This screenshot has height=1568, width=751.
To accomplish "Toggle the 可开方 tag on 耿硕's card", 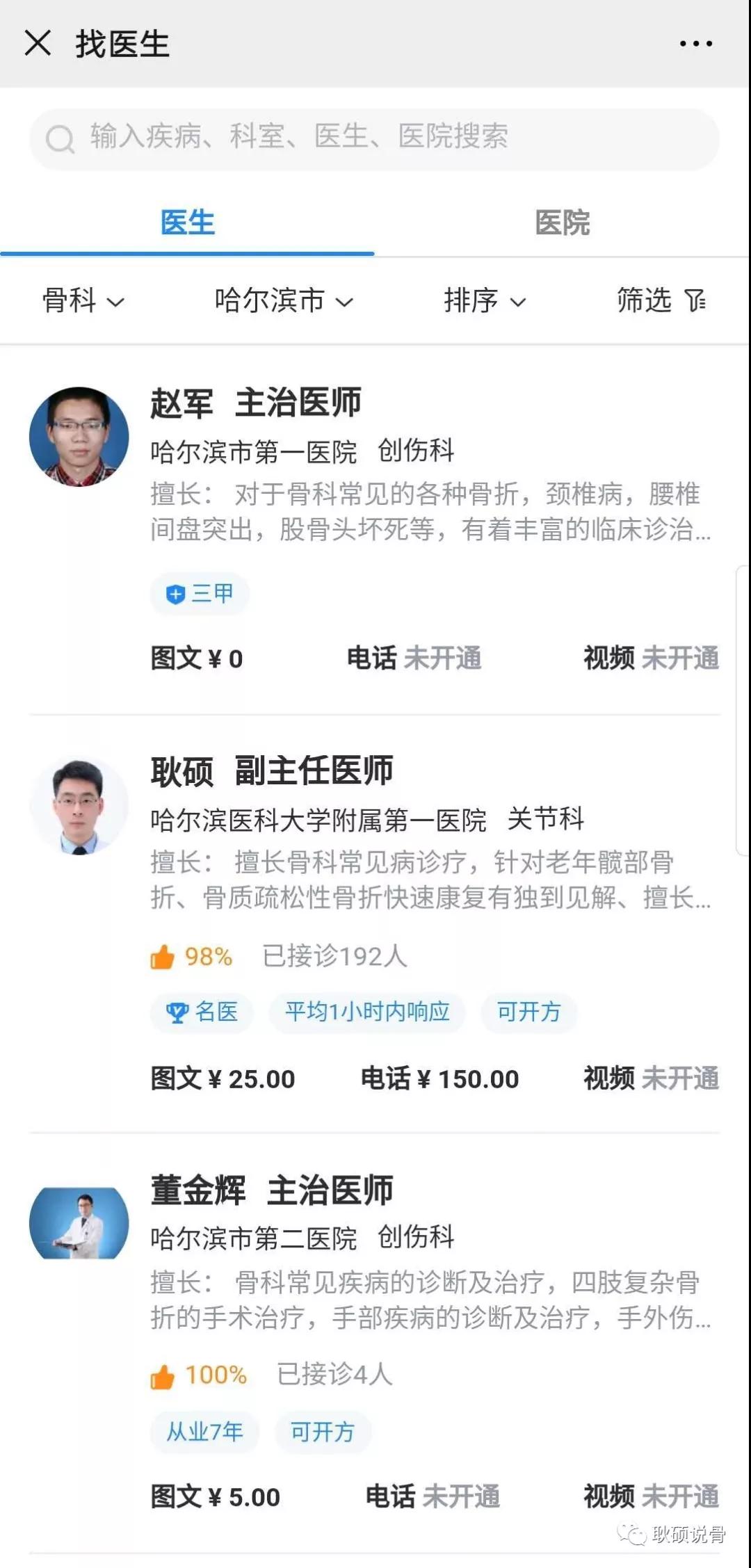I will click(529, 1013).
